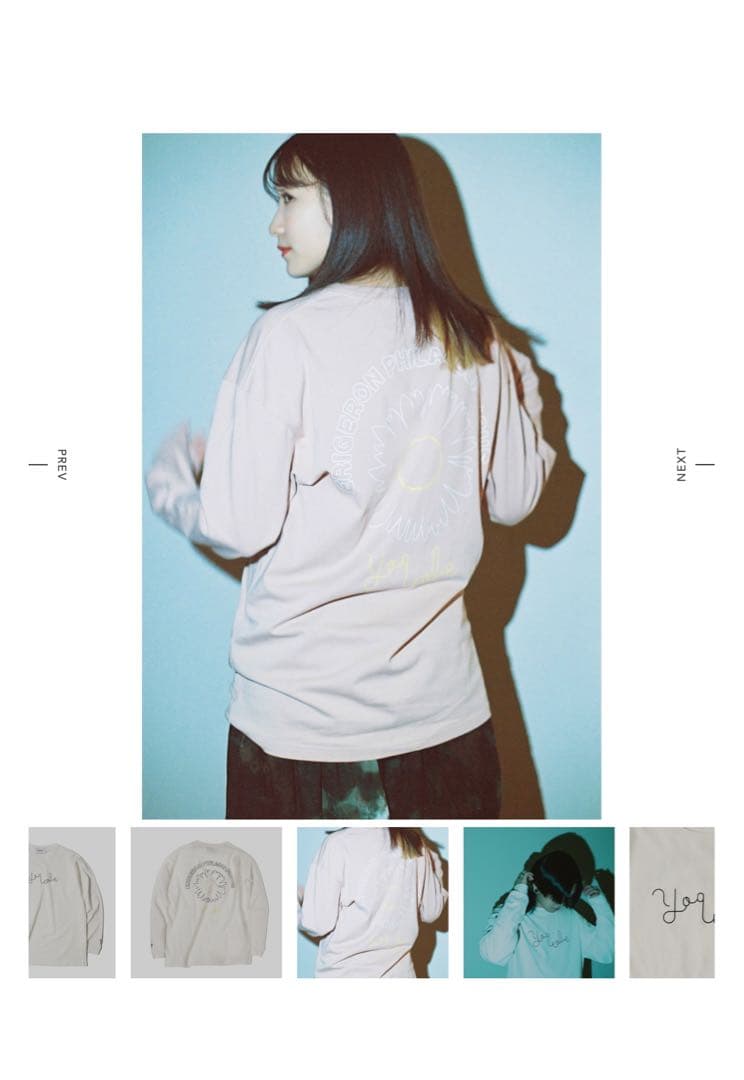The width and height of the screenshot is (744, 1080).
Task: Select the model back-view thumbnail
Action: click(x=372, y=902)
